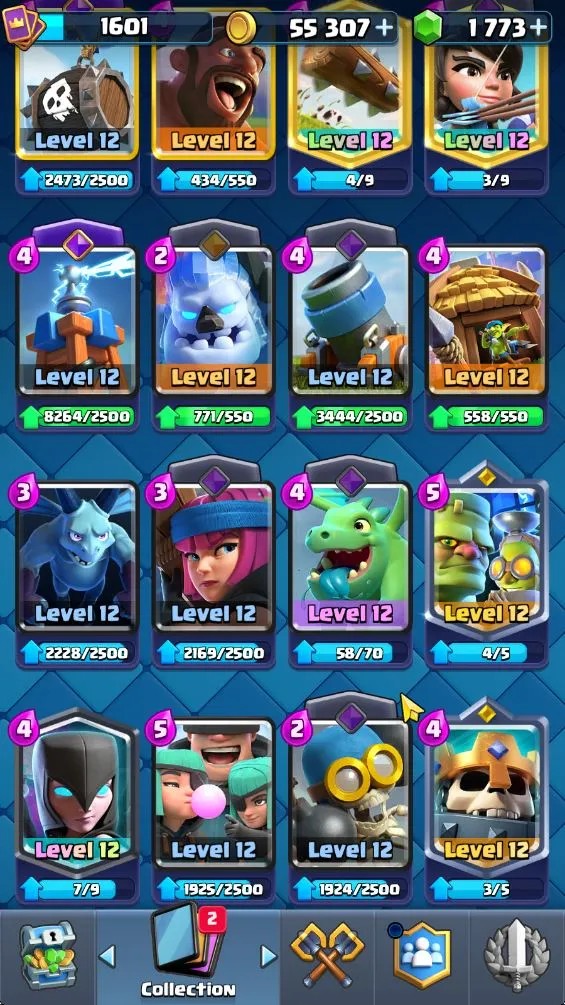Image resolution: width=565 pixels, height=1005 pixels.
Task: Switch to the battle tab with crossed axes
Action: tap(327, 955)
